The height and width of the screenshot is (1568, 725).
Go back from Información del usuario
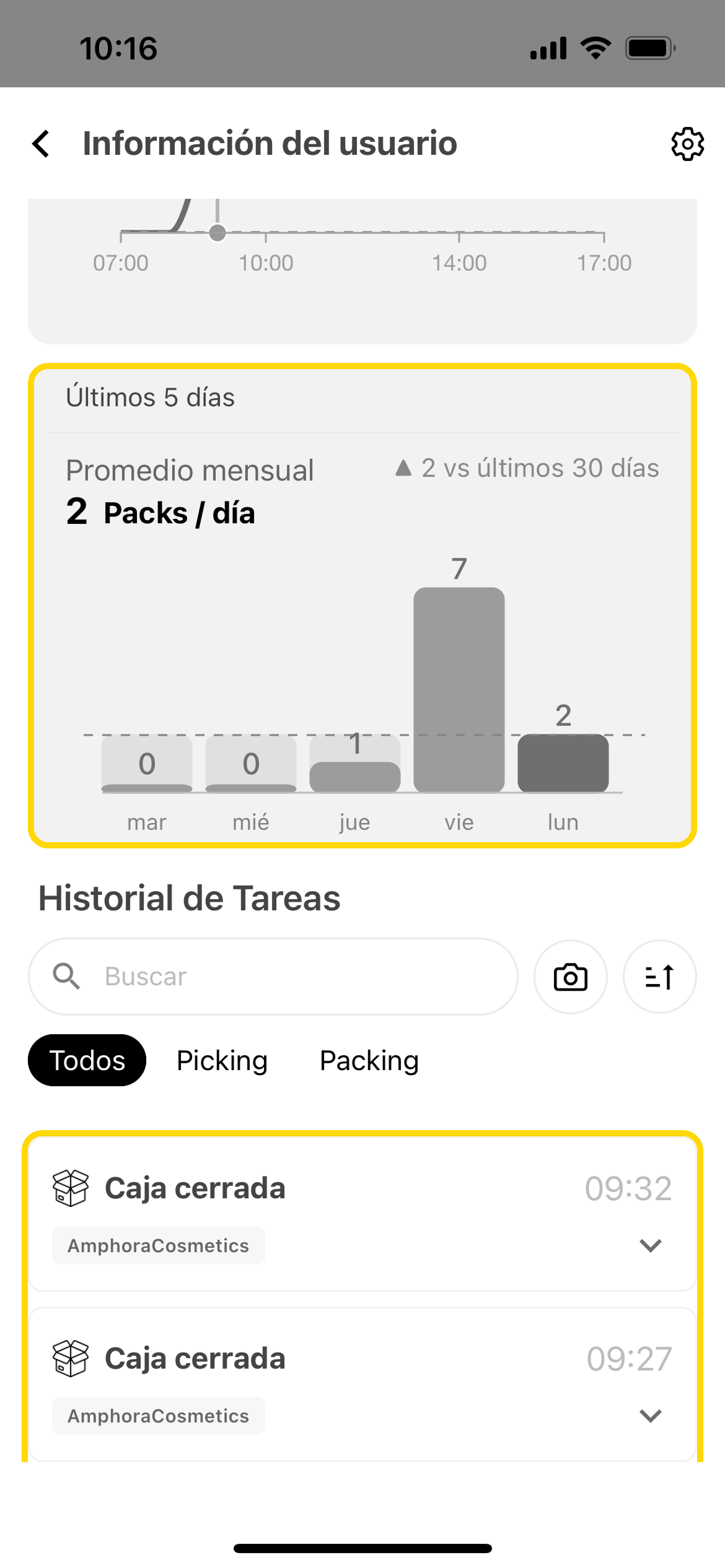(42, 144)
